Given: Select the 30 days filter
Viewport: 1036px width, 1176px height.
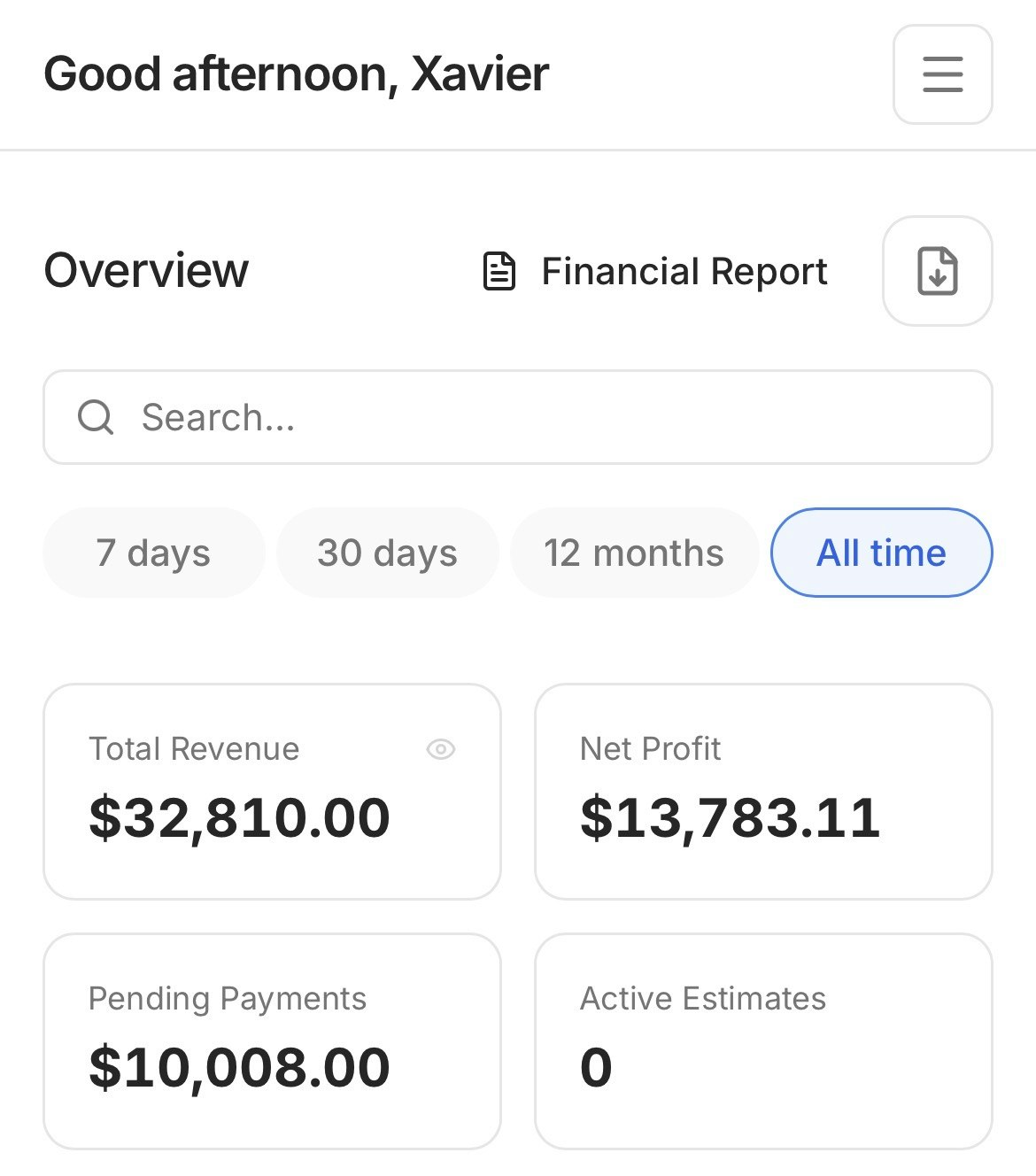Looking at the screenshot, I should point(387,553).
